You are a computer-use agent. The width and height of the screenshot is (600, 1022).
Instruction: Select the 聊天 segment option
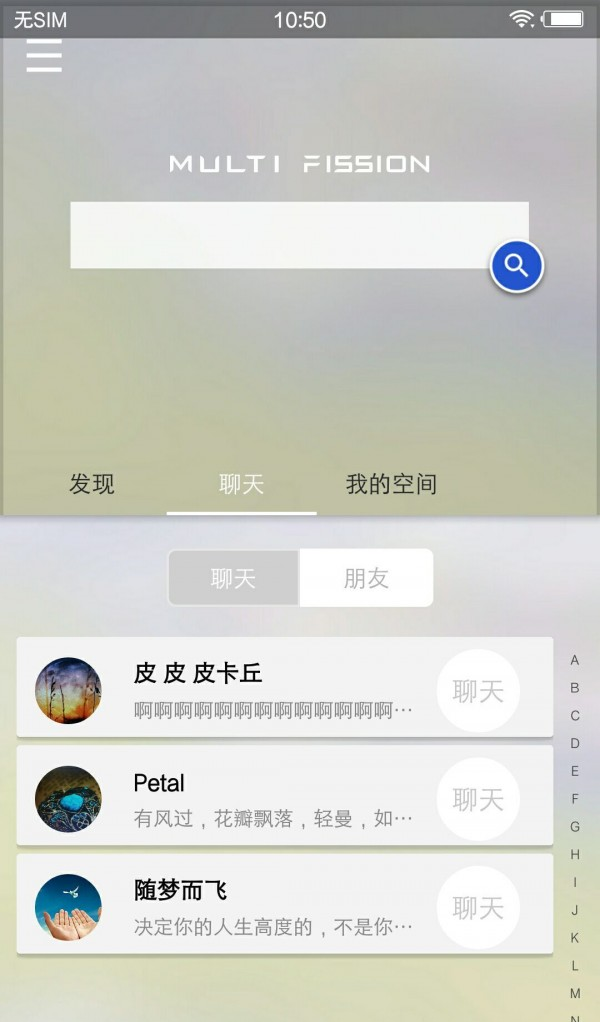[x=233, y=577]
